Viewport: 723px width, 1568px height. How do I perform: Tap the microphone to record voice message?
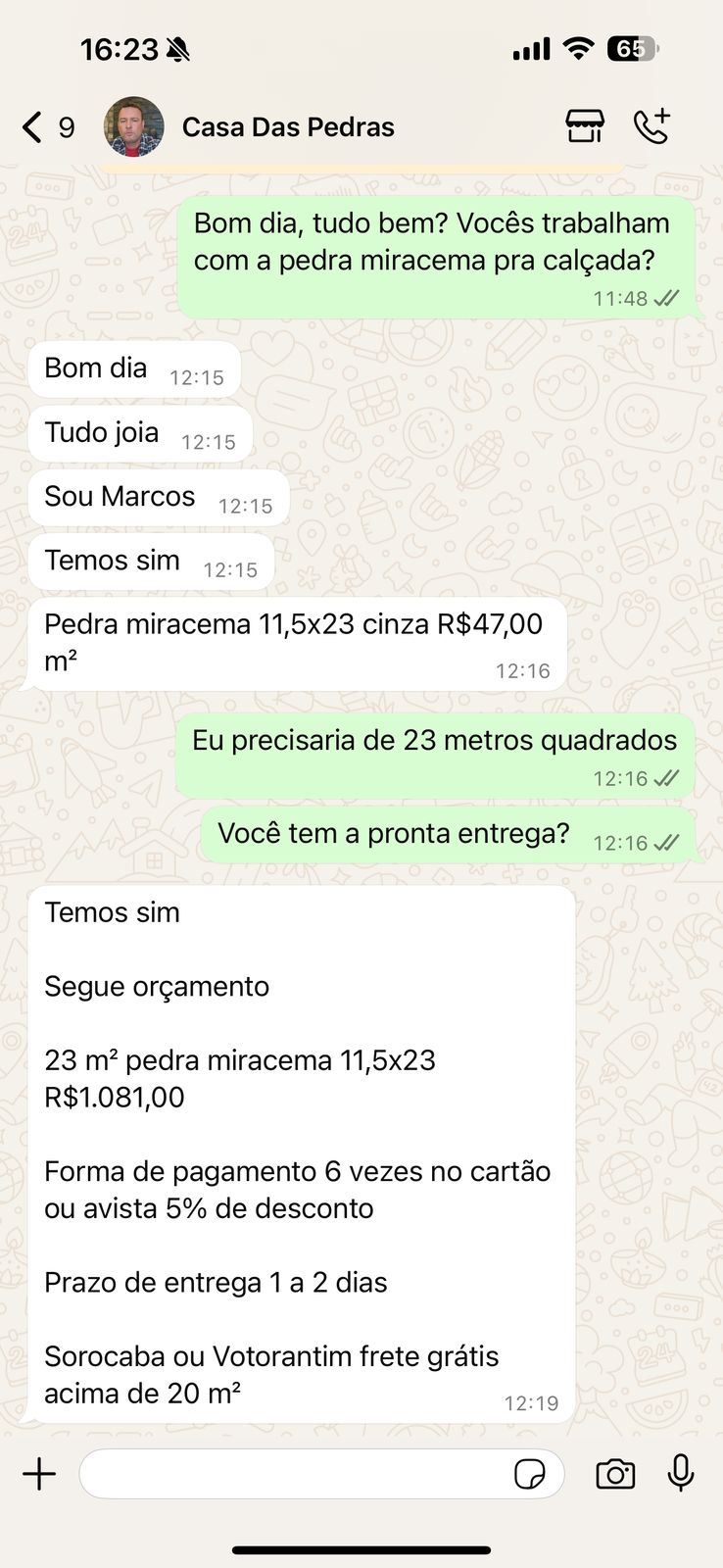click(681, 1473)
